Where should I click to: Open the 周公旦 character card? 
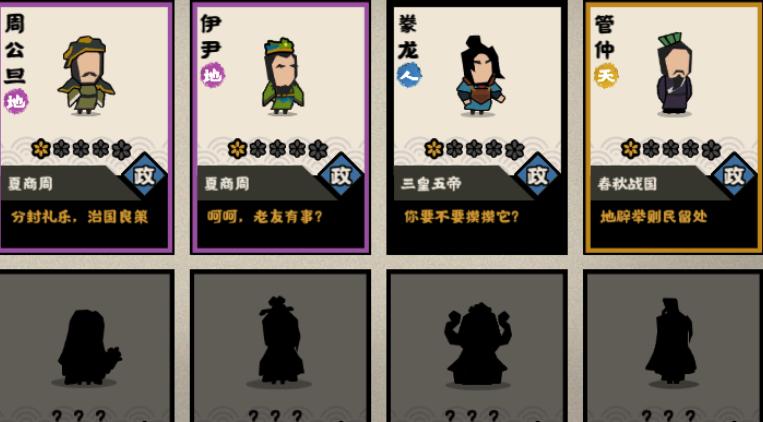(x=87, y=125)
